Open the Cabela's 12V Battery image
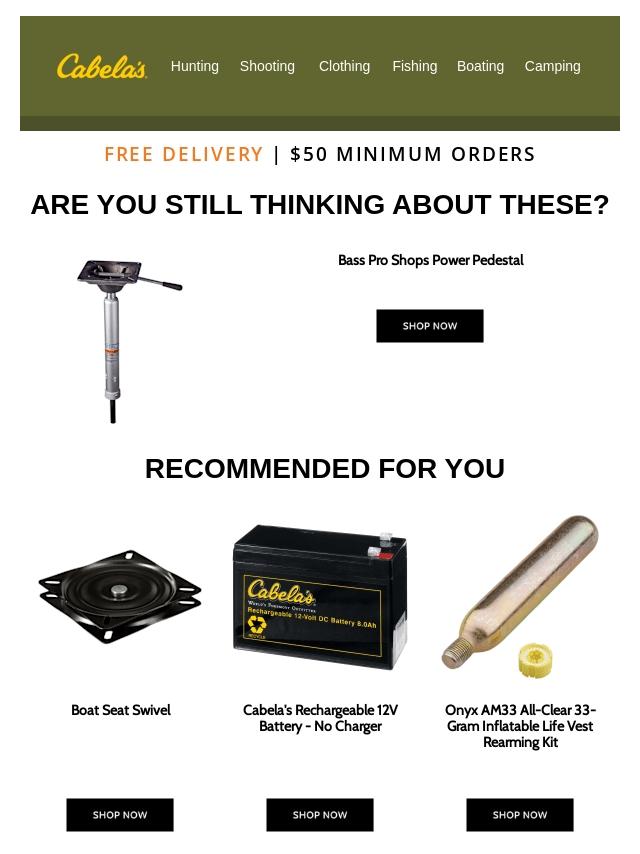 (320, 597)
